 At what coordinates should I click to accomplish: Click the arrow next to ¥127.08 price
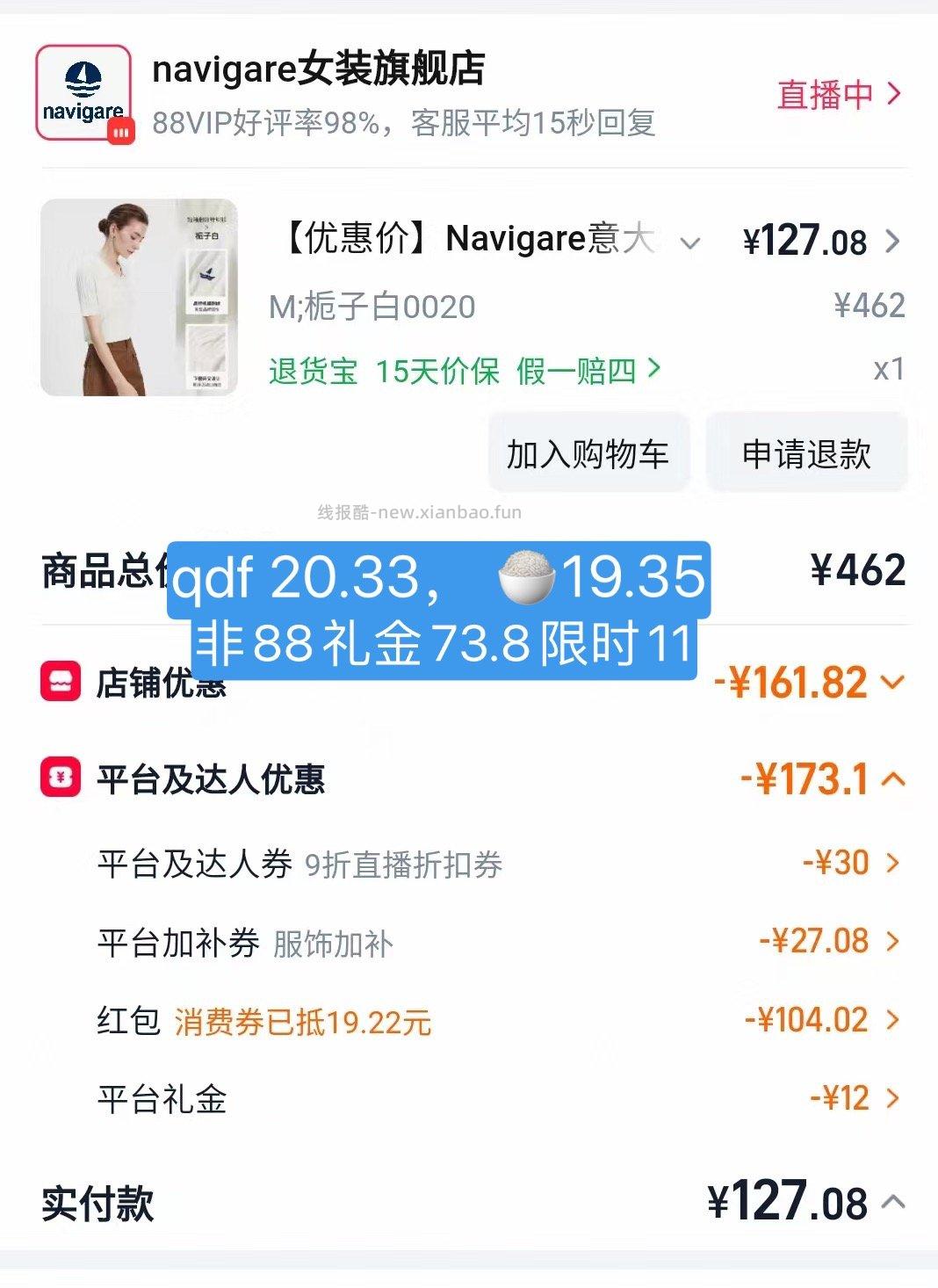pos(896,241)
